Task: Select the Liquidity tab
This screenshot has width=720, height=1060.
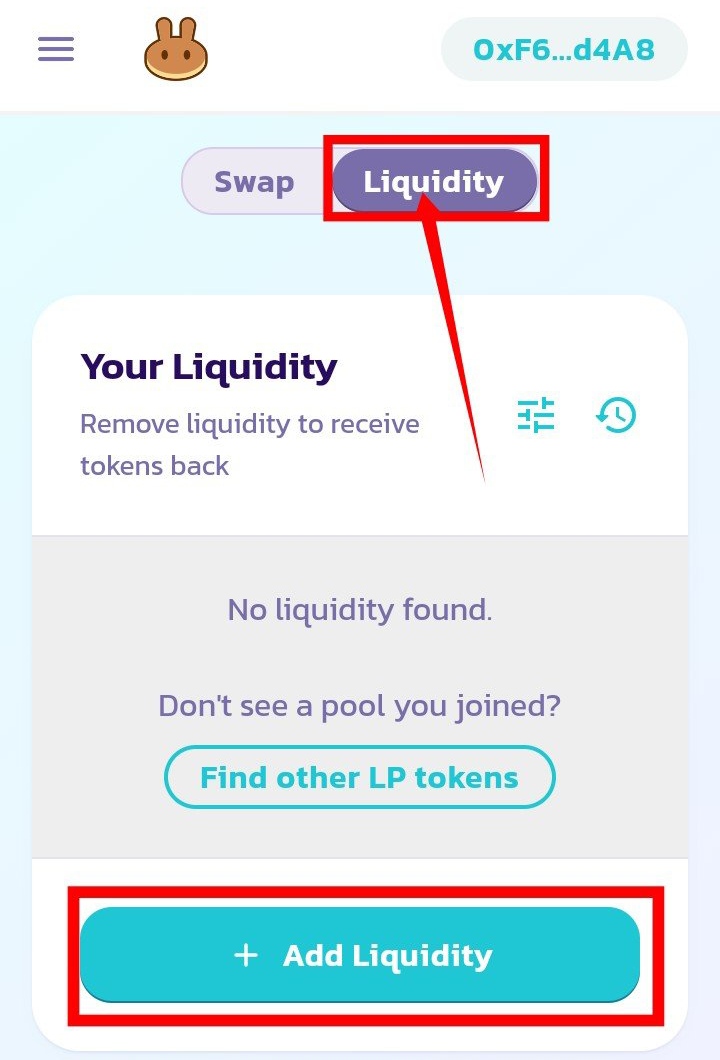Action: (x=434, y=182)
